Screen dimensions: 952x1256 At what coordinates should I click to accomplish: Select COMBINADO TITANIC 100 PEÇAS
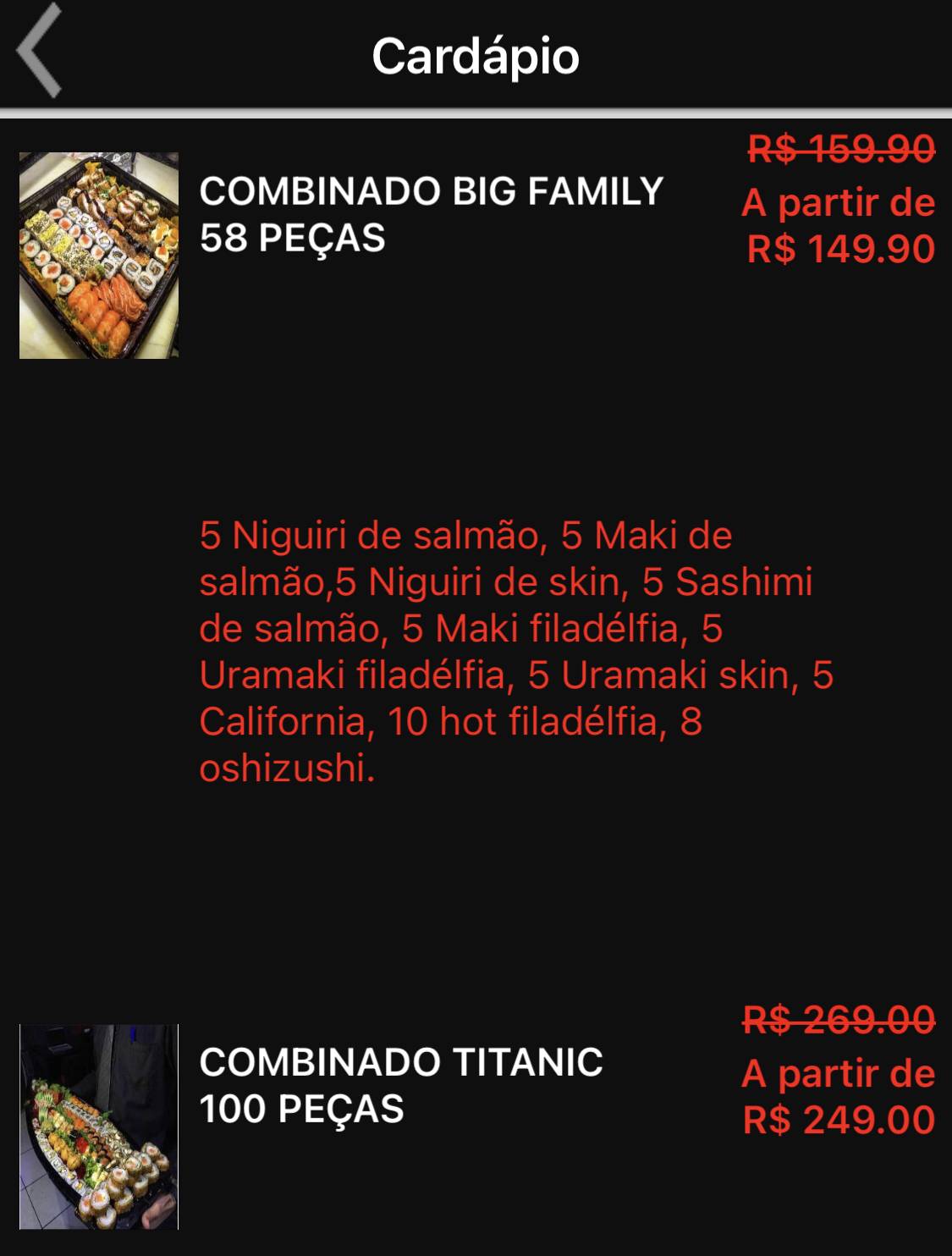click(399, 1083)
